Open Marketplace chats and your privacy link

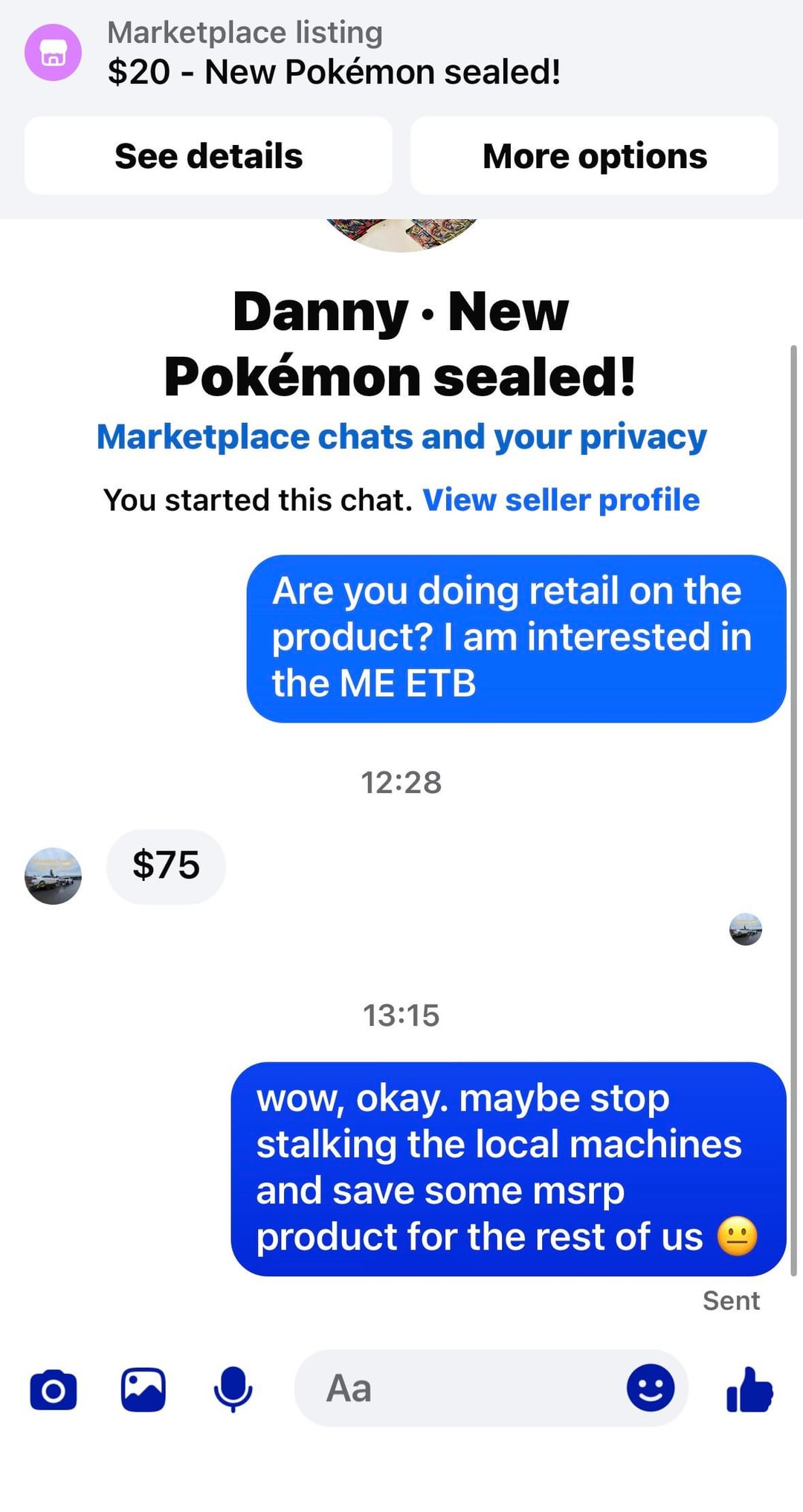click(401, 436)
